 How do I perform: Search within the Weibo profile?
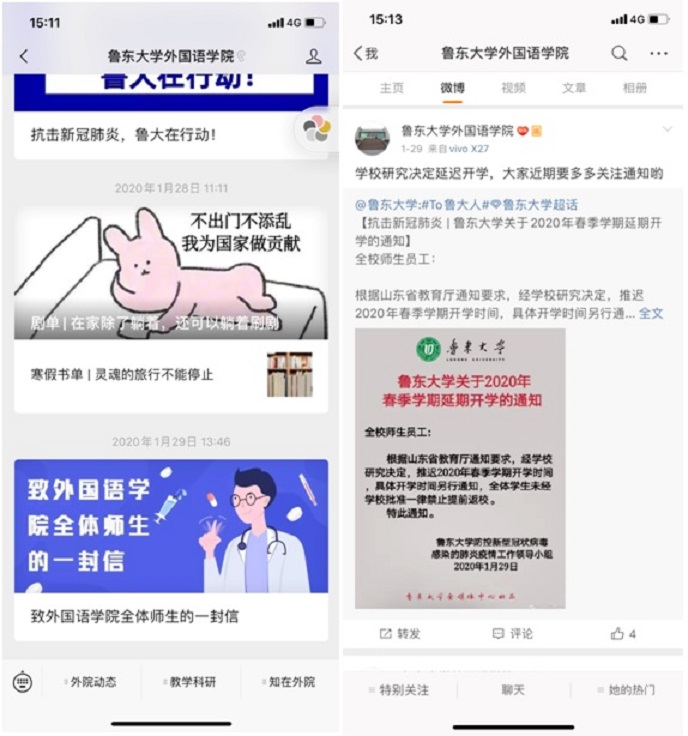[x=620, y=53]
